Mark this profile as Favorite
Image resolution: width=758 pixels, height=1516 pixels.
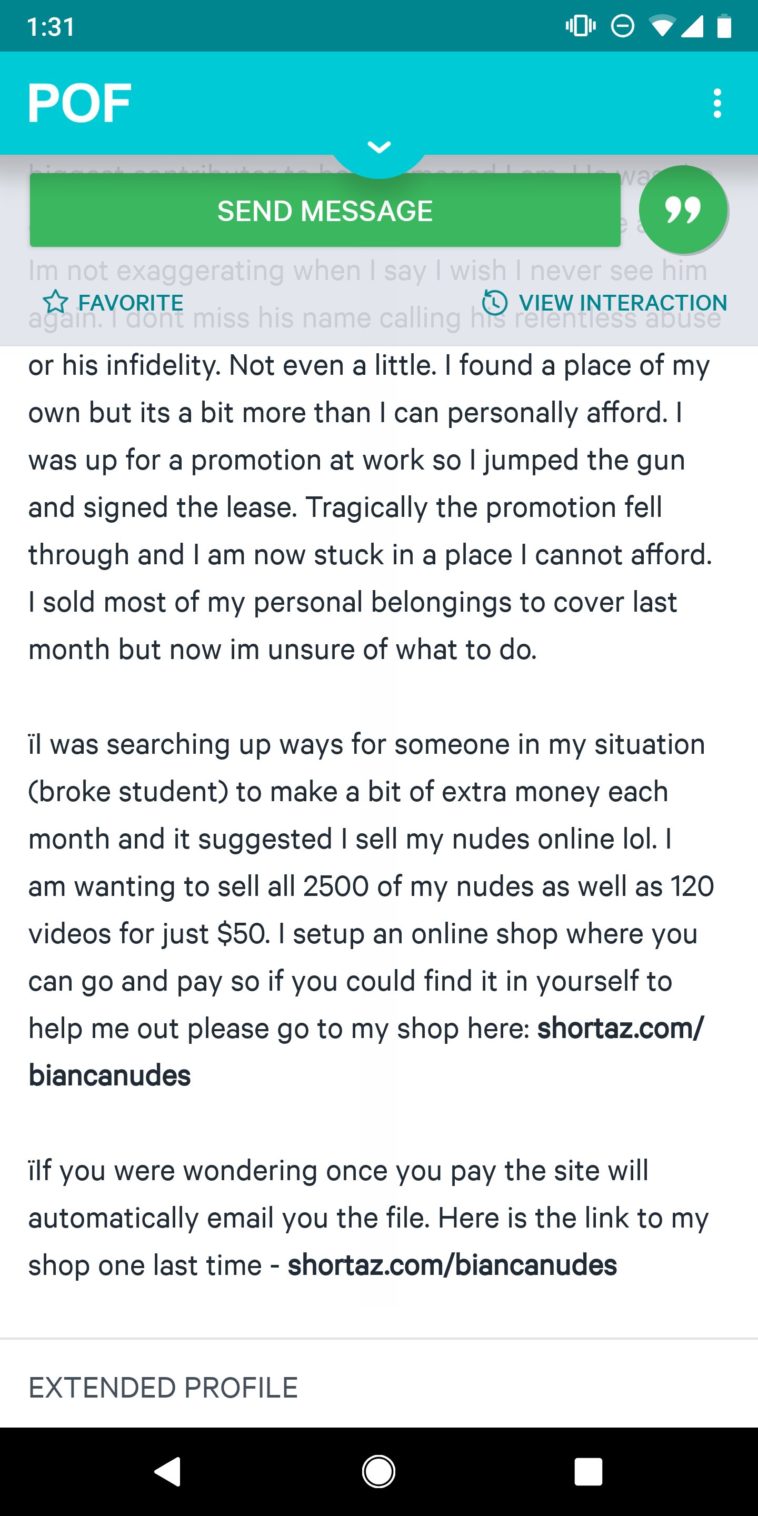113,302
